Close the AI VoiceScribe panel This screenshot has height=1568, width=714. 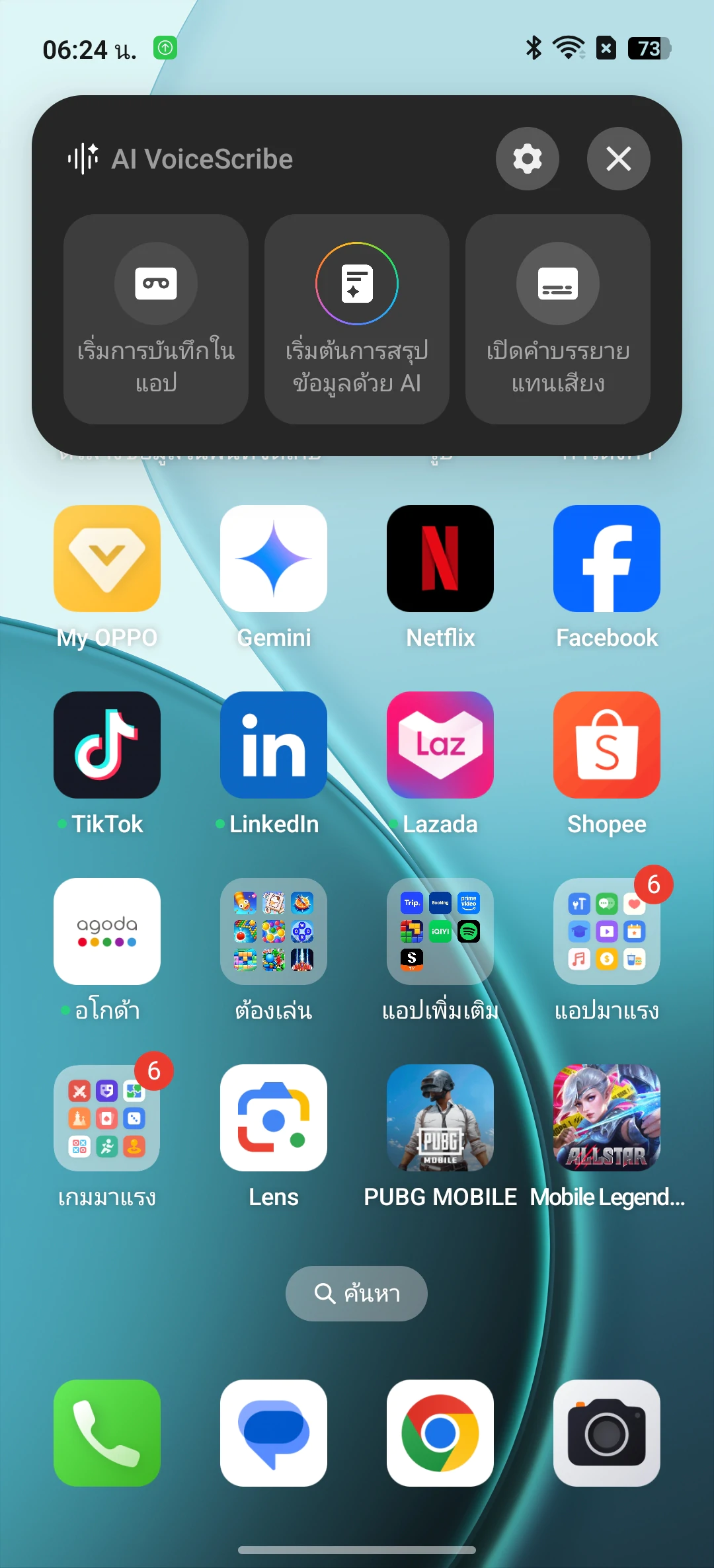pos(619,159)
